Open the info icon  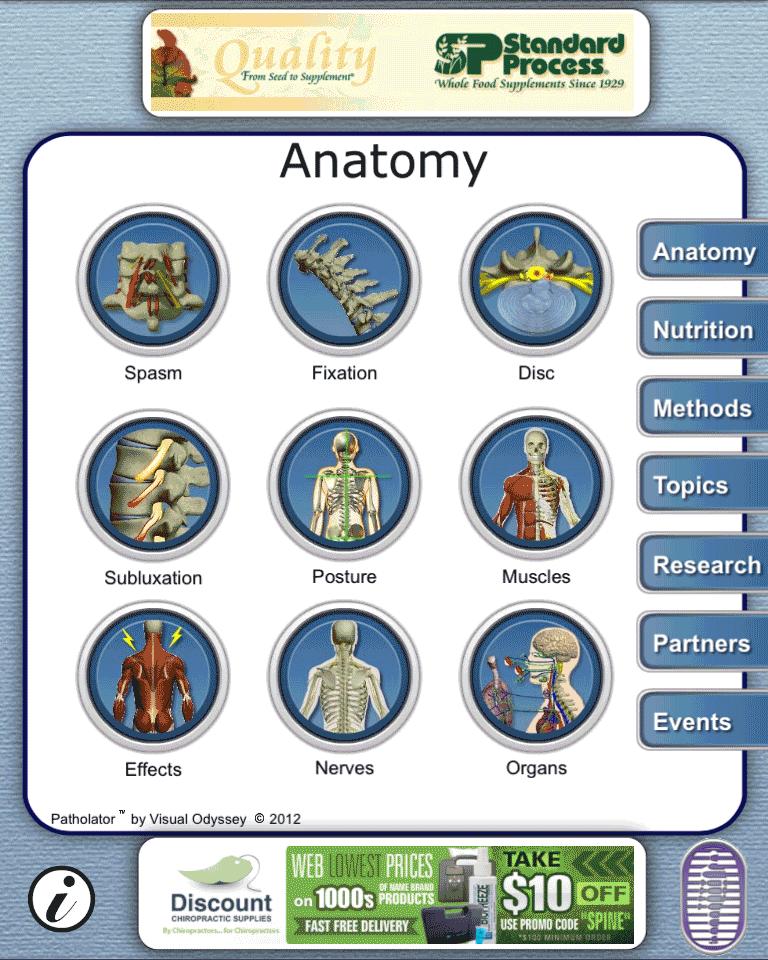click(61, 898)
